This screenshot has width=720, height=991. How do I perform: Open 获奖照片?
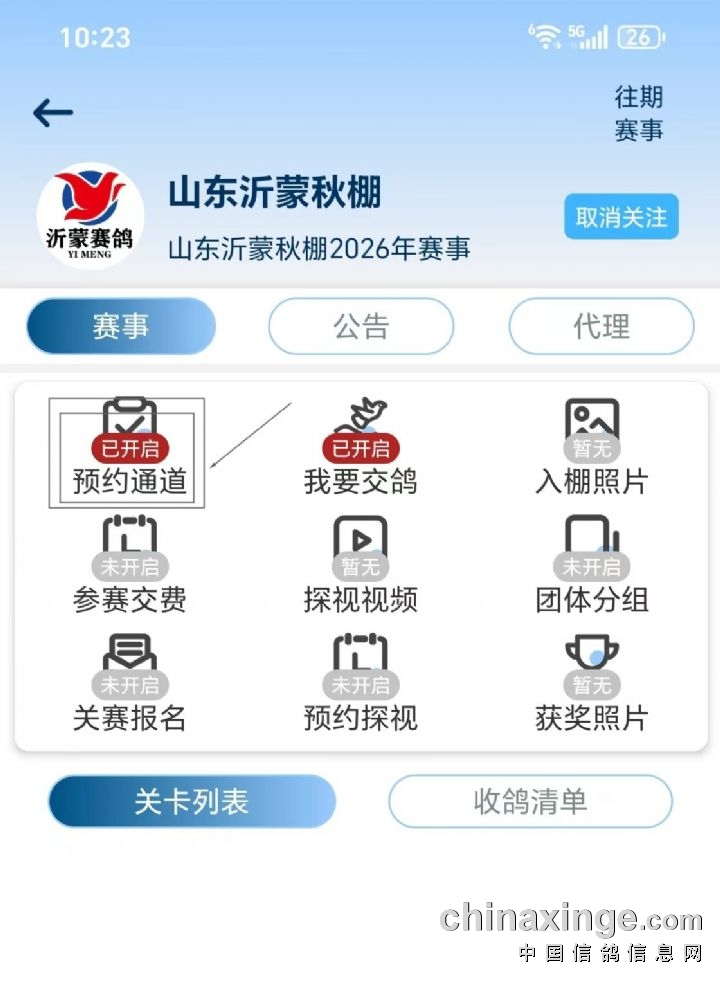coord(591,685)
